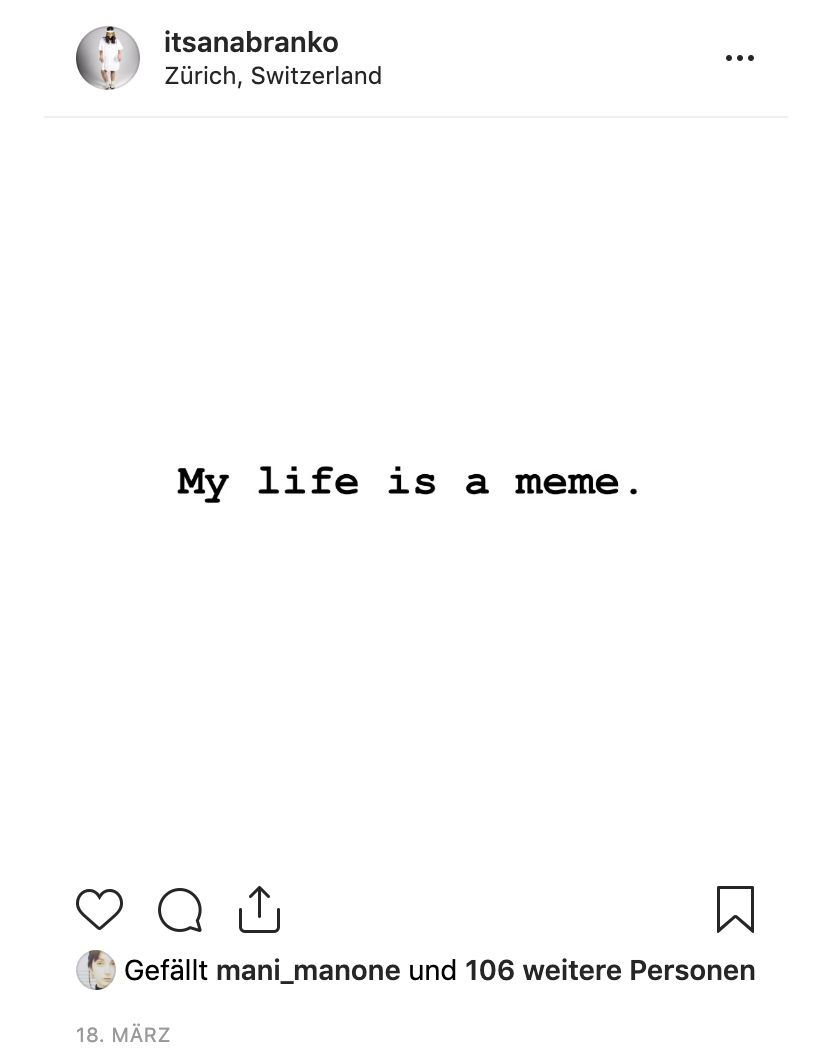
Task: Bookmark this post
Action: point(735,909)
